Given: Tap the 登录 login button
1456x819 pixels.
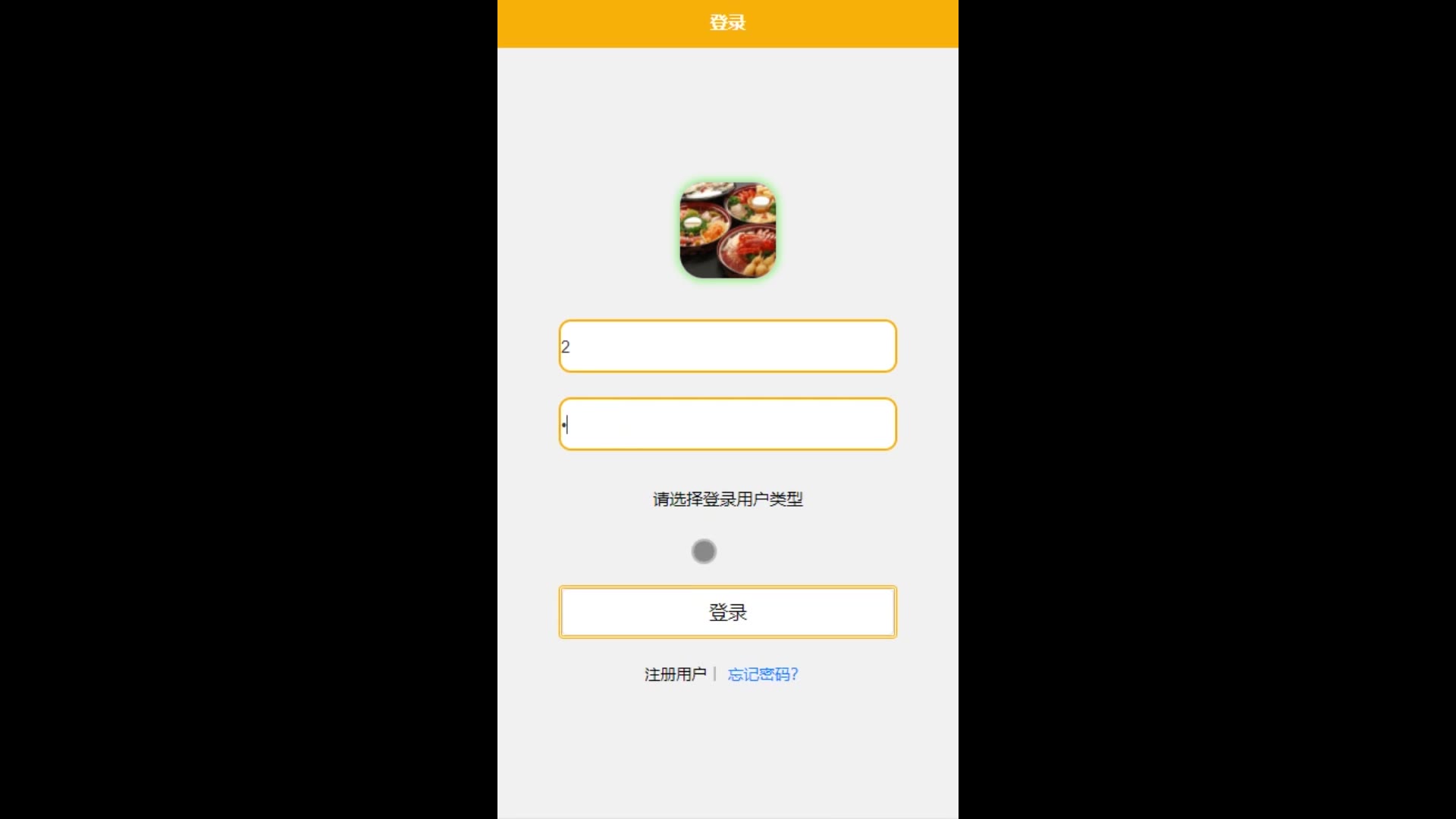Looking at the screenshot, I should click(727, 612).
